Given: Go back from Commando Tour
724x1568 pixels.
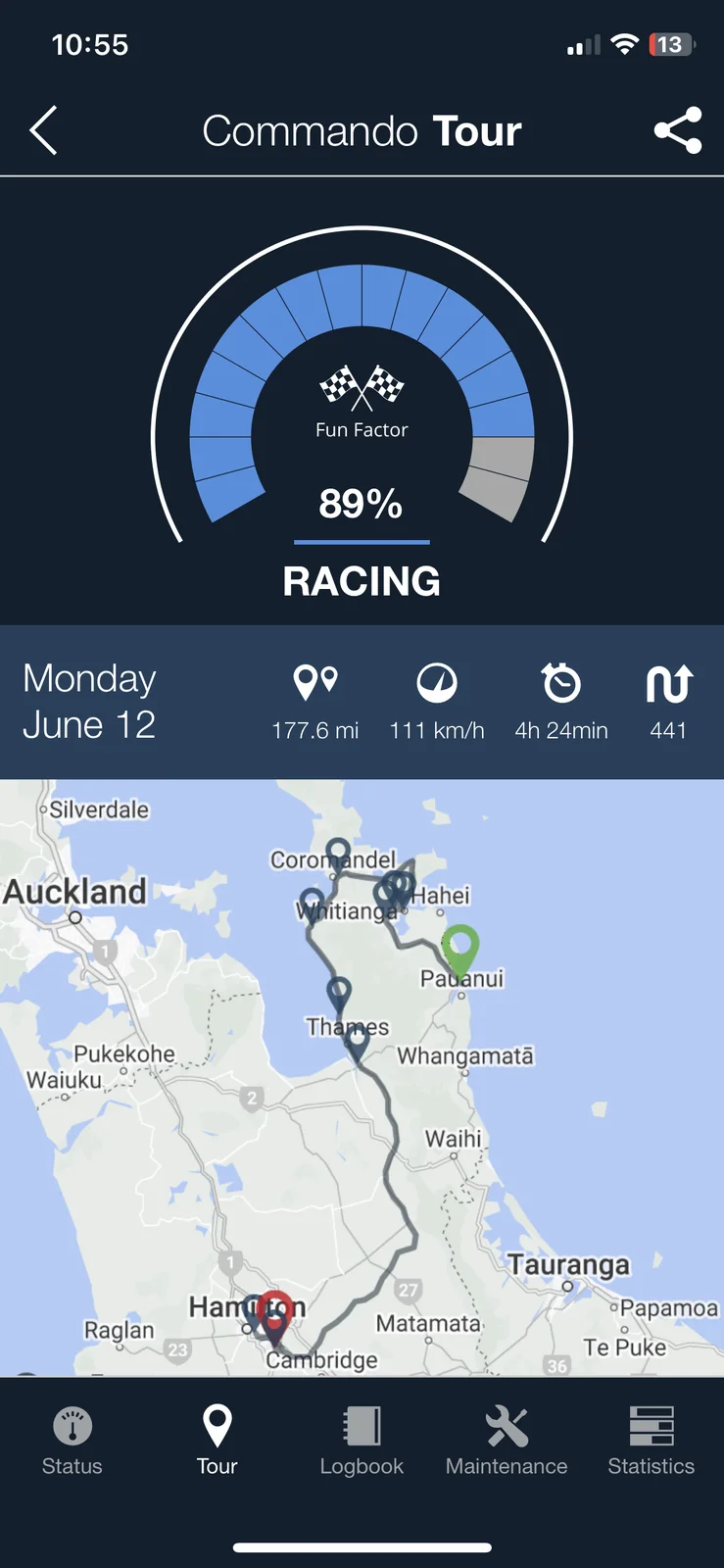Looking at the screenshot, I should 44,130.
